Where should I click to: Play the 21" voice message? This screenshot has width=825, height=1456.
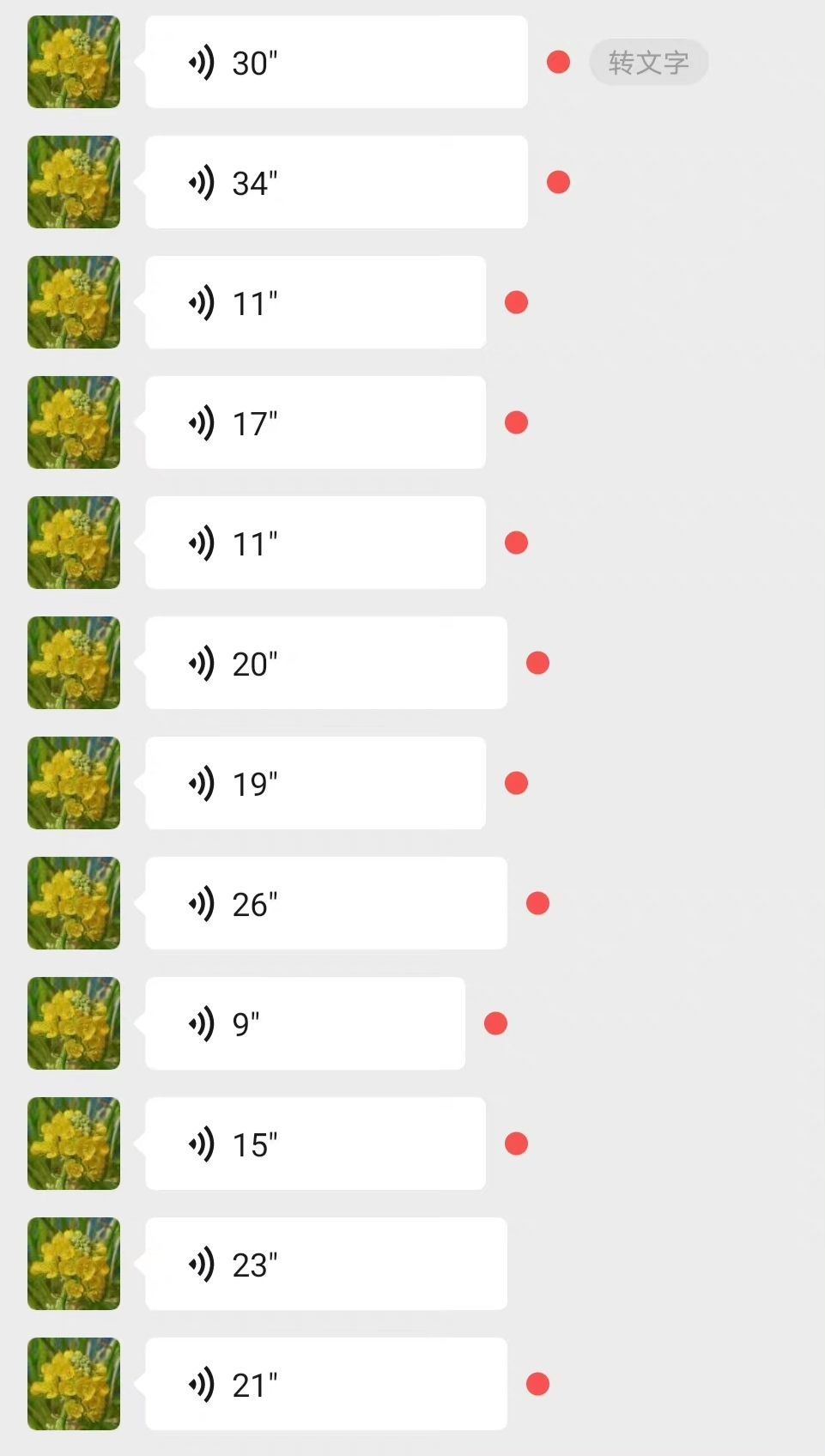pos(326,1384)
